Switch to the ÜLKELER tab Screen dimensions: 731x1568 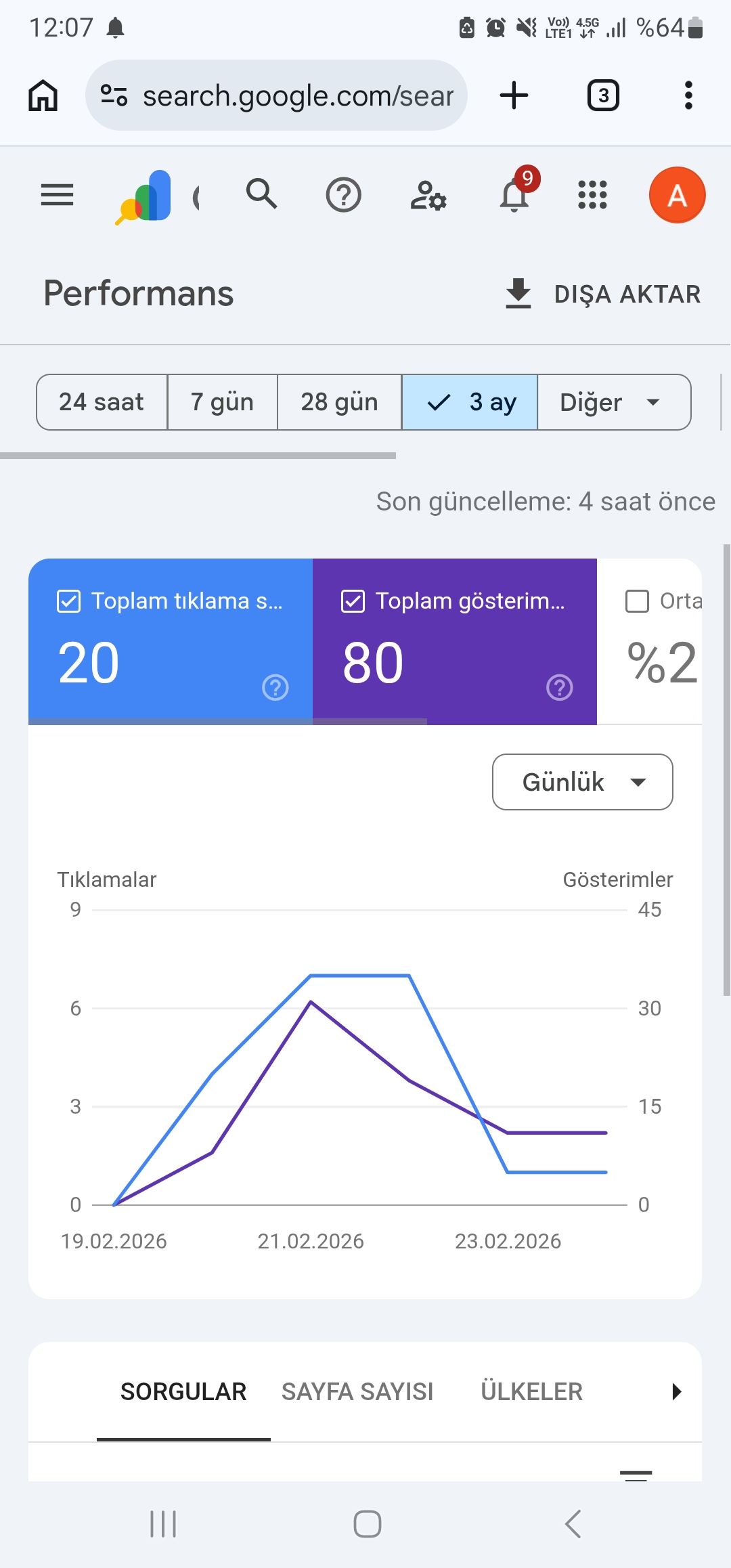531,1392
